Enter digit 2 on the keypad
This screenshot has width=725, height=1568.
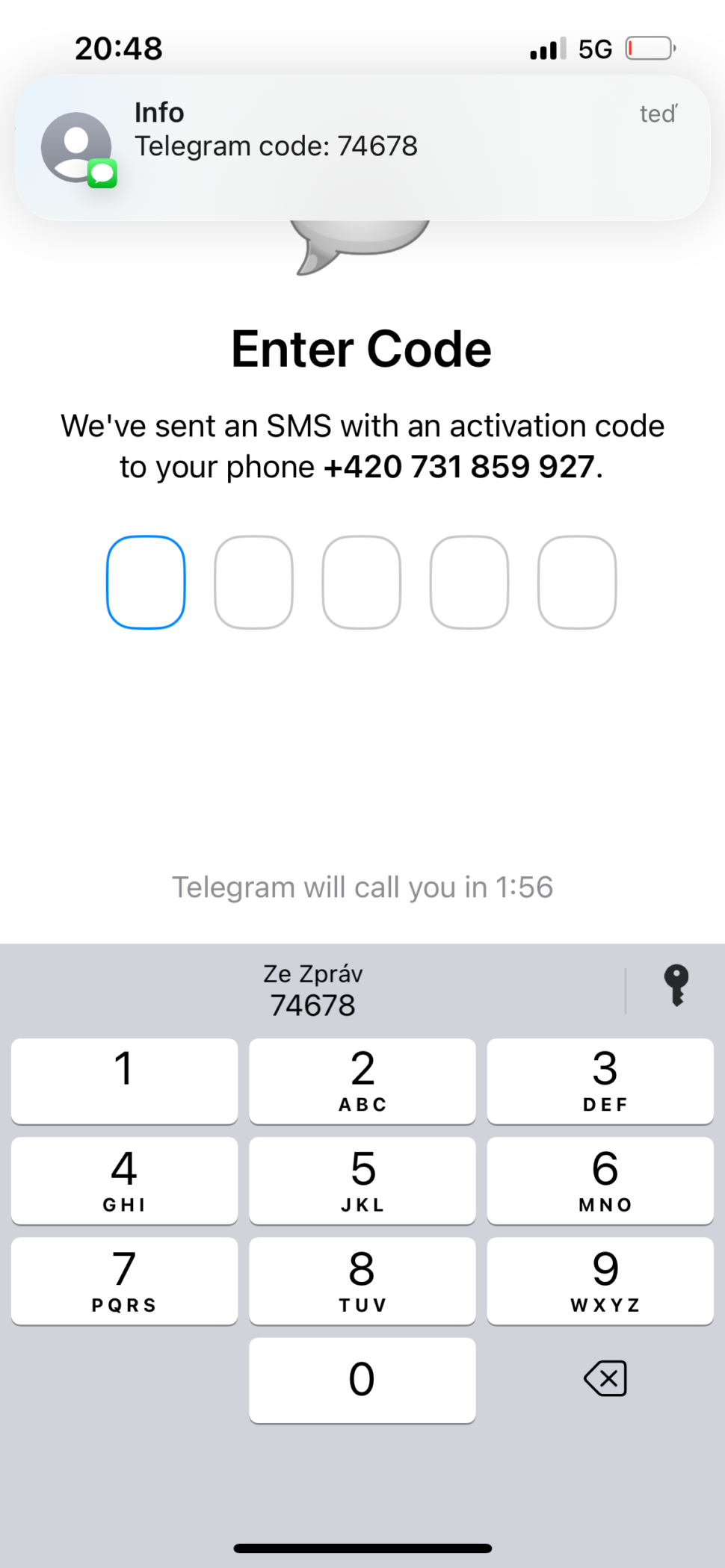pos(362,1080)
